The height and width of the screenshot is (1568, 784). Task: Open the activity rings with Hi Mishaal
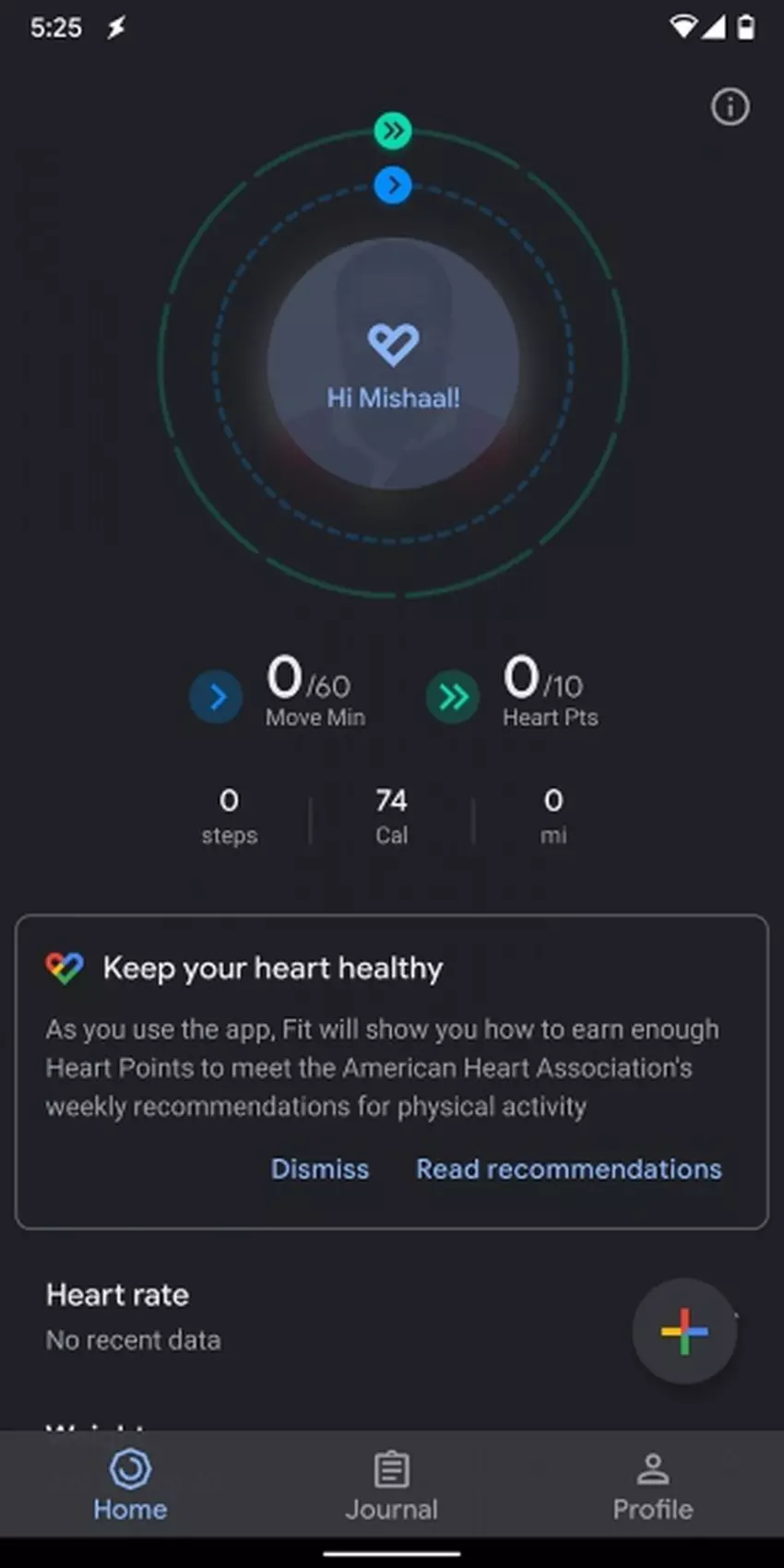(393, 364)
